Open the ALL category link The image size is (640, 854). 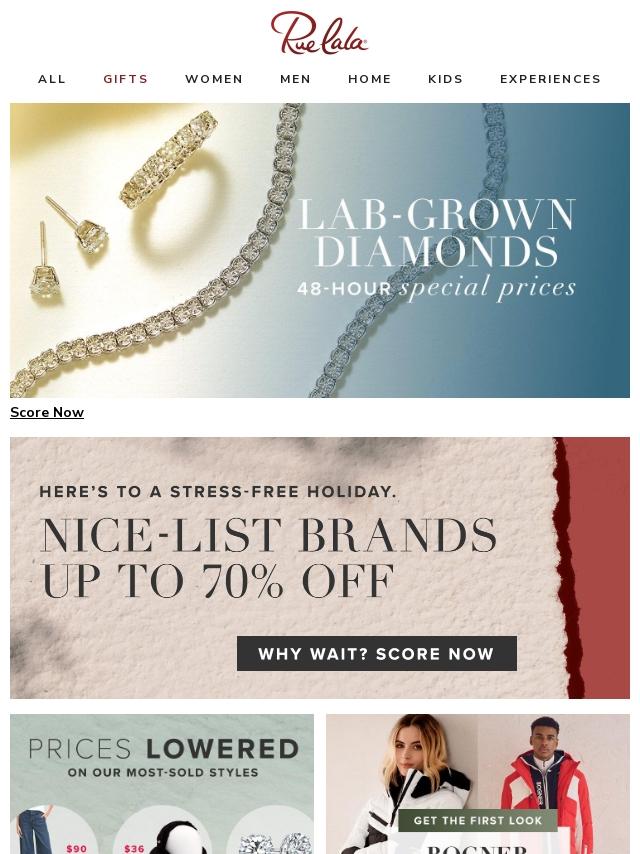pos(52,79)
